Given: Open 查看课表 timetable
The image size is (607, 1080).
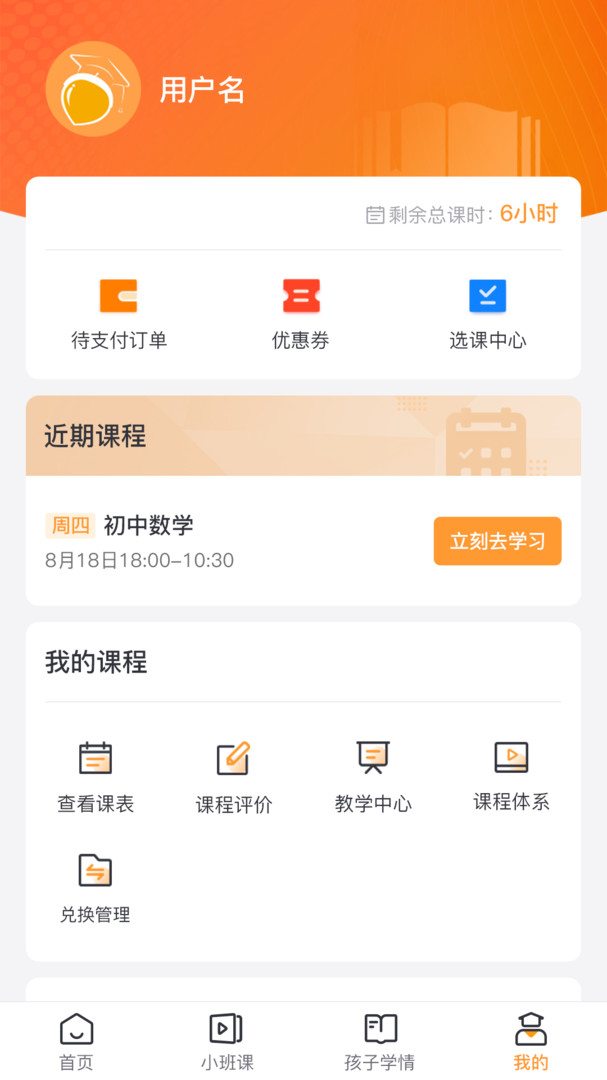Looking at the screenshot, I should pos(95,777).
